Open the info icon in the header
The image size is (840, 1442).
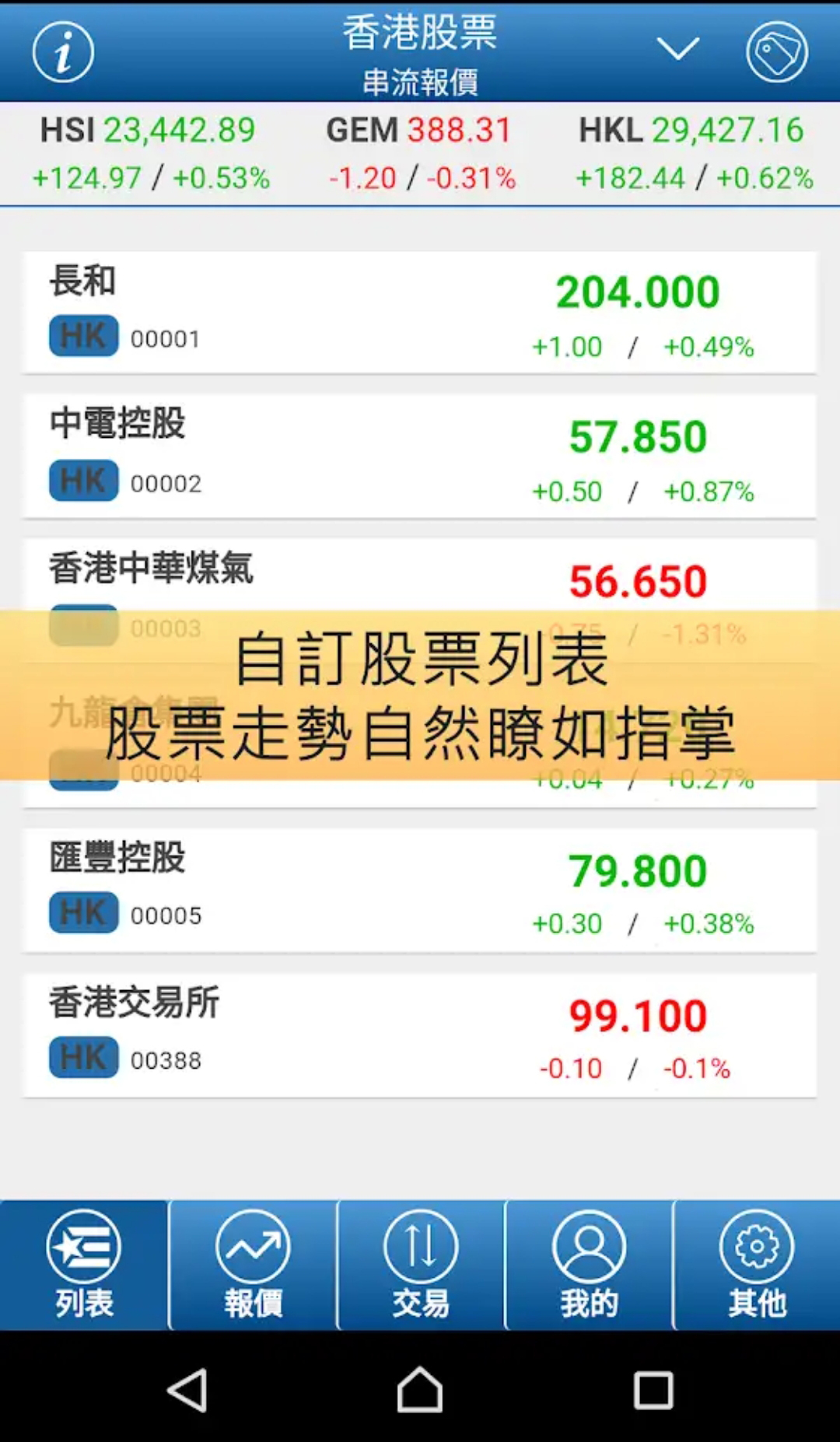(63, 52)
